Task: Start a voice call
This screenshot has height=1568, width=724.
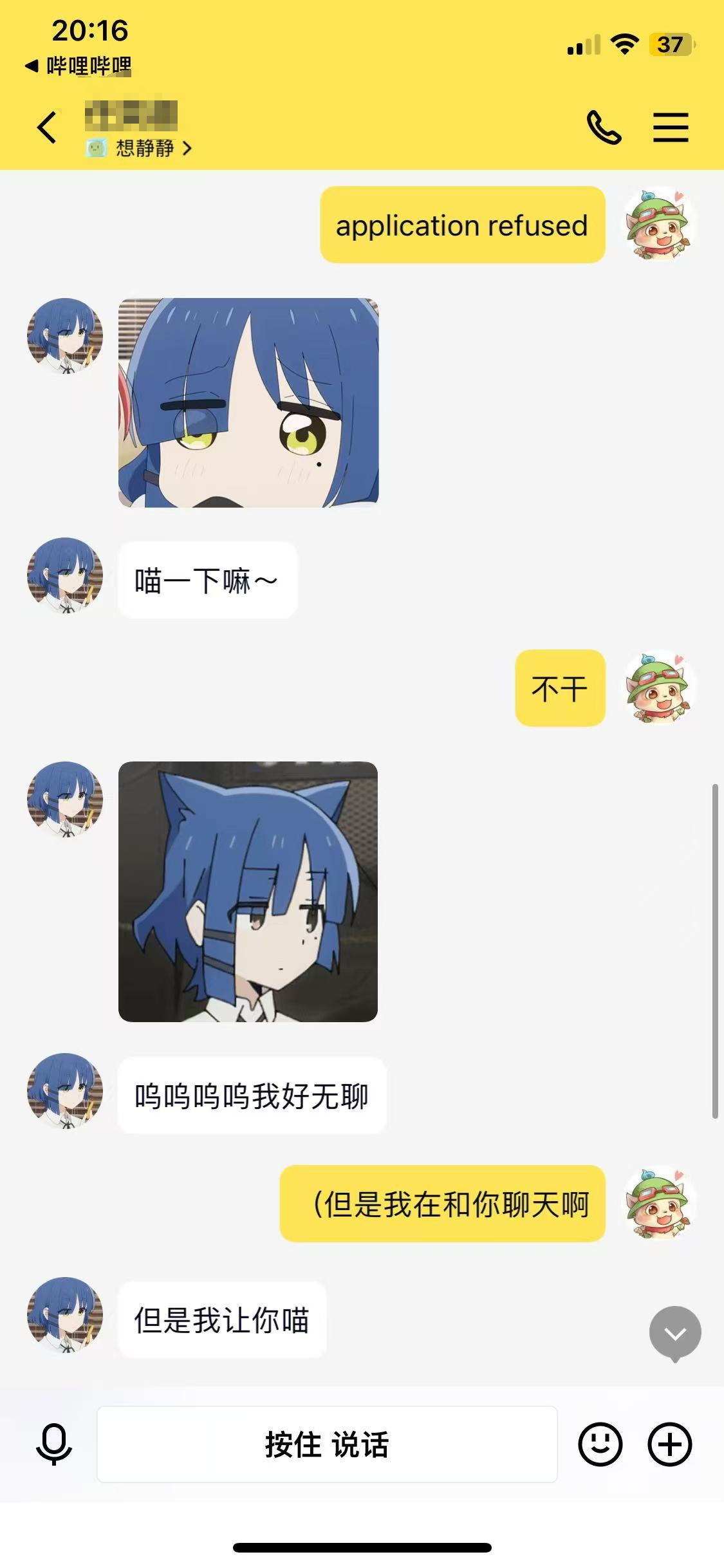Action: 604,127
